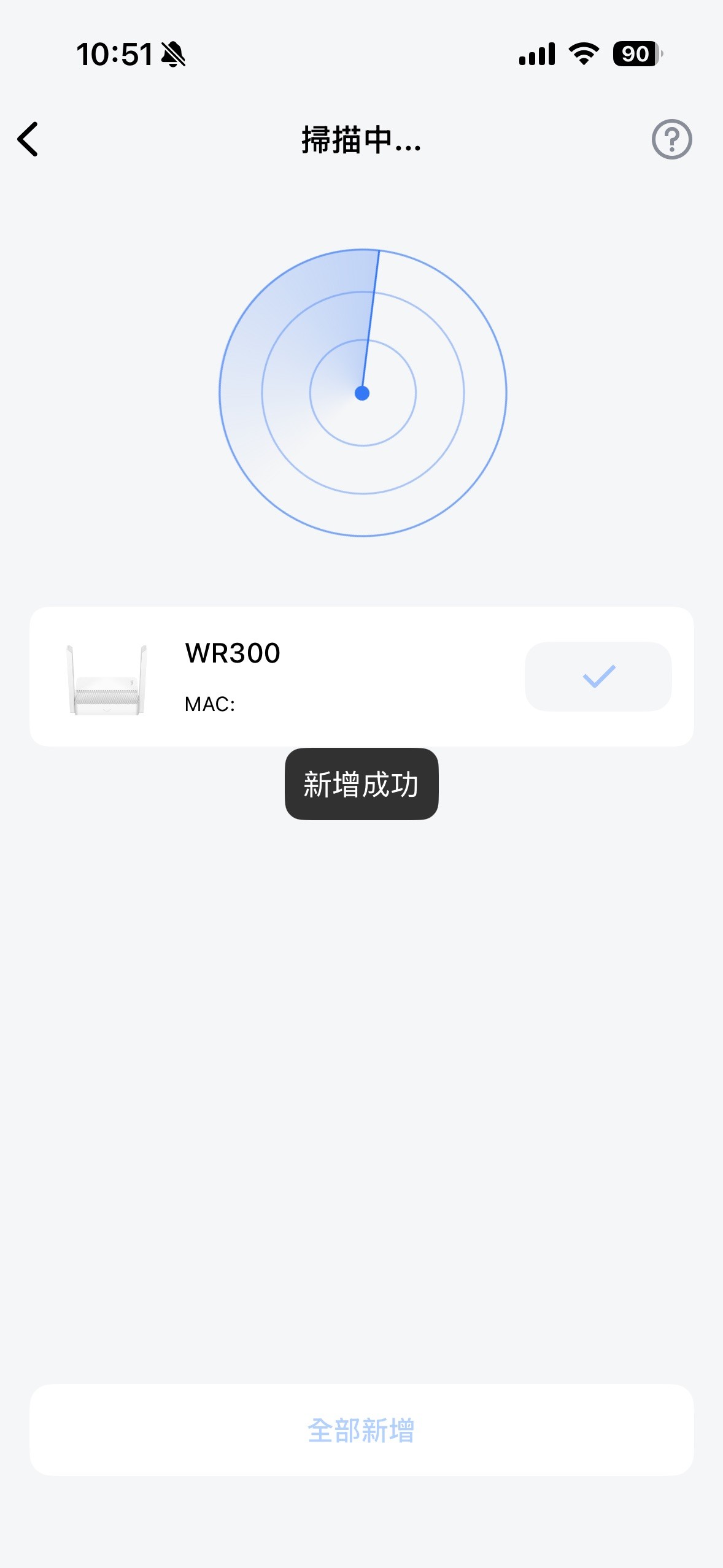Open the help question mark icon
The width and height of the screenshot is (723, 1568).
coord(671,140)
